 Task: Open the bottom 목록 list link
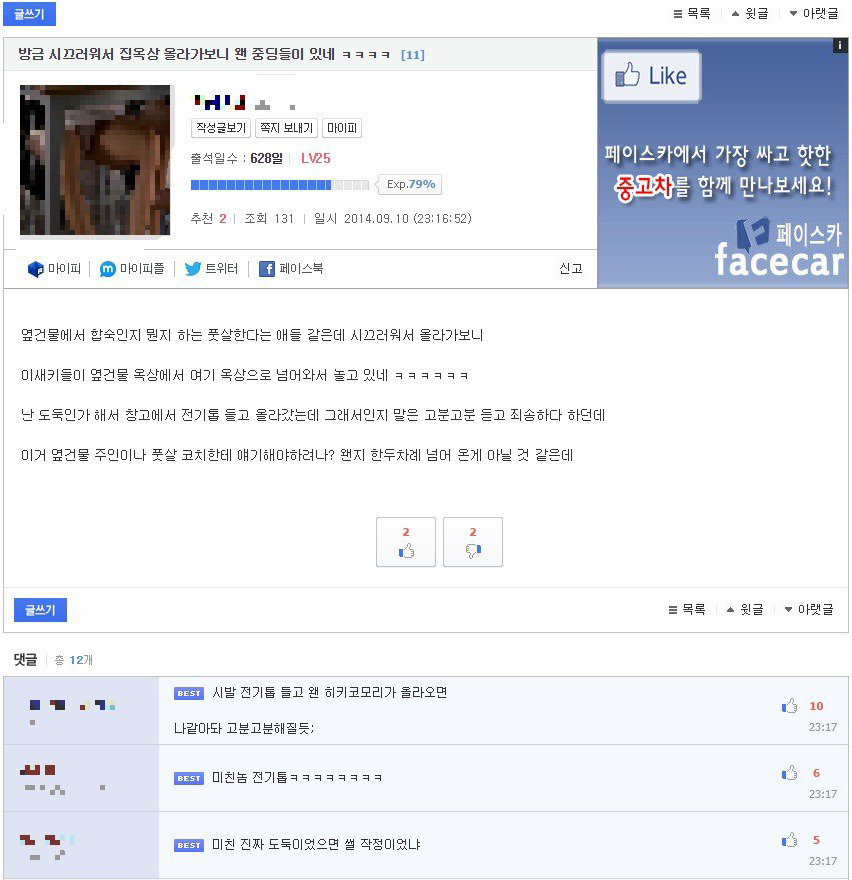tap(687, 610)
